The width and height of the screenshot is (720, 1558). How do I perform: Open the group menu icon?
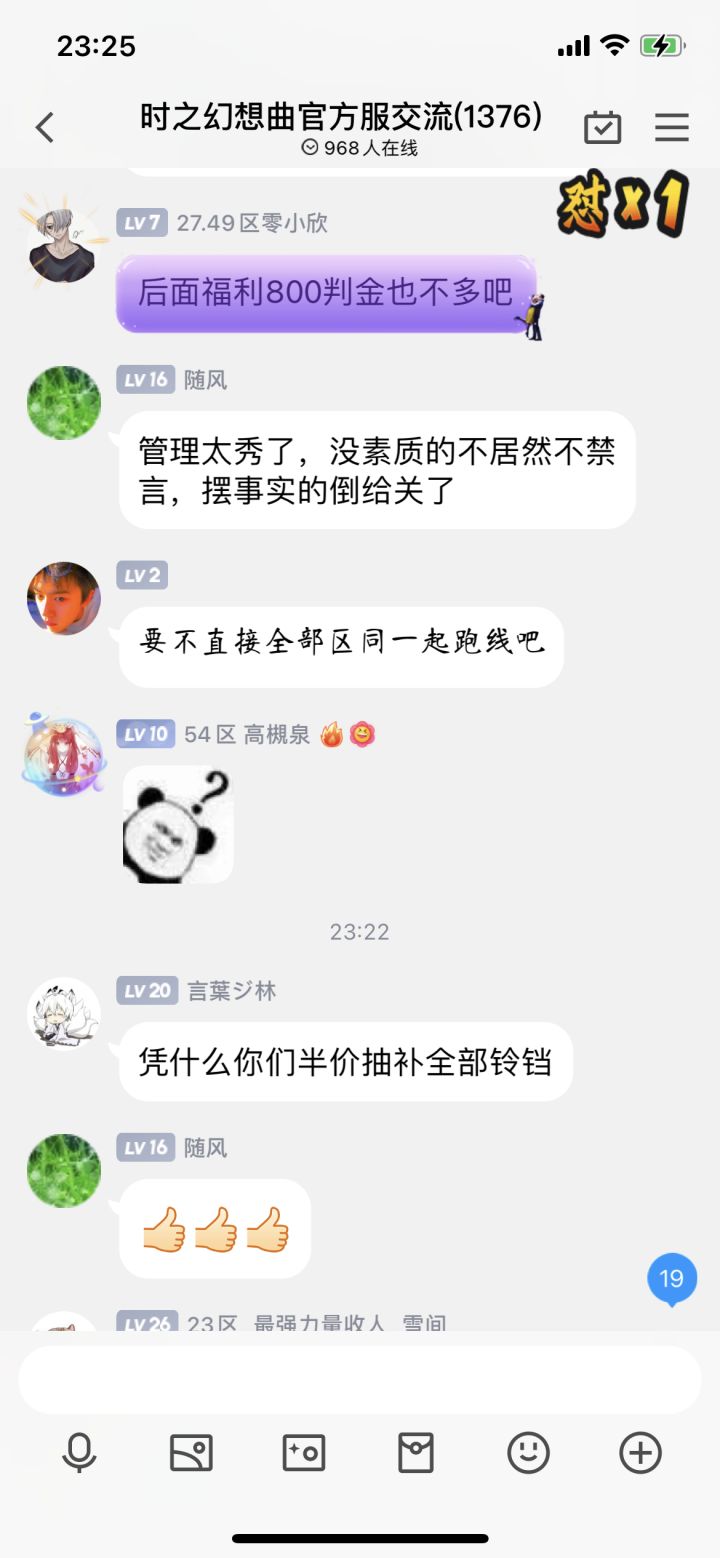coord(672,127)
